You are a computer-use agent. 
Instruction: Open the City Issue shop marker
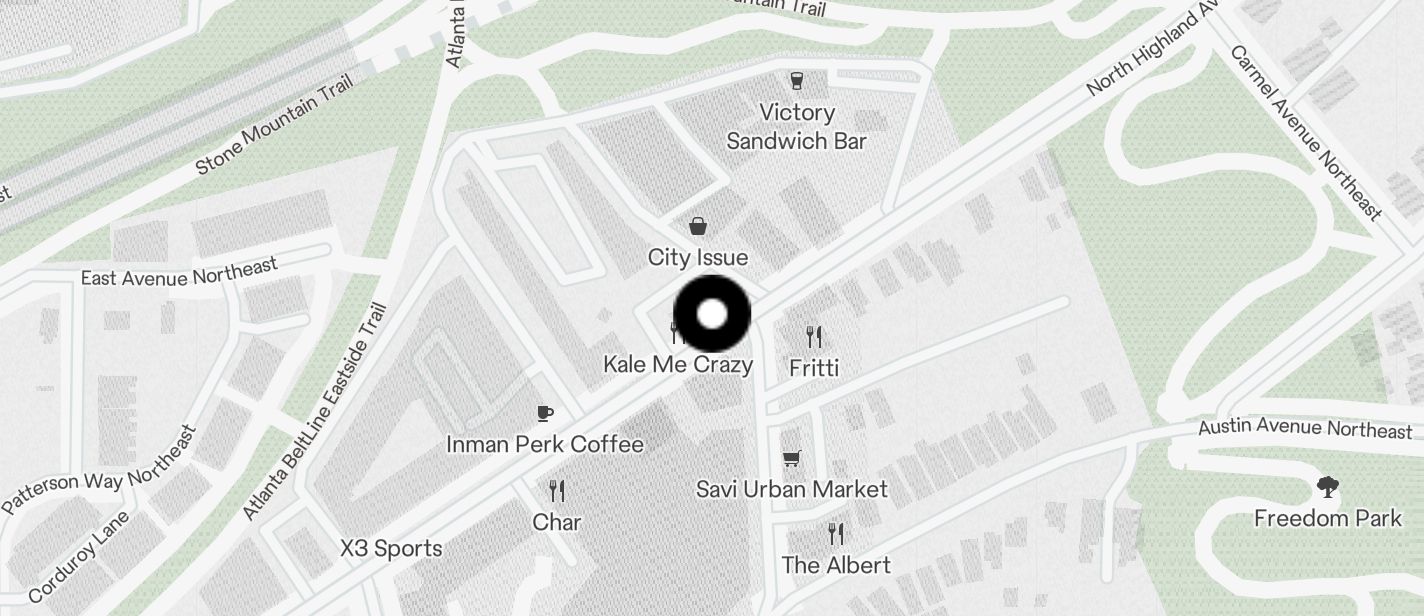point(698,227)
